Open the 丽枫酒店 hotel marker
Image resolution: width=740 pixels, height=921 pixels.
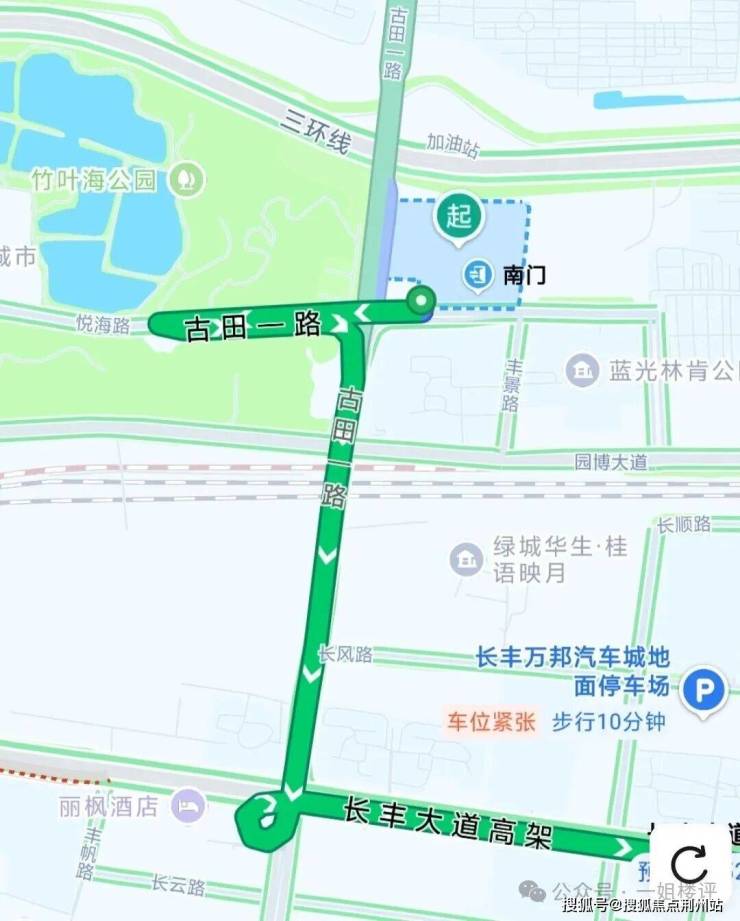[x=188, y=804]
